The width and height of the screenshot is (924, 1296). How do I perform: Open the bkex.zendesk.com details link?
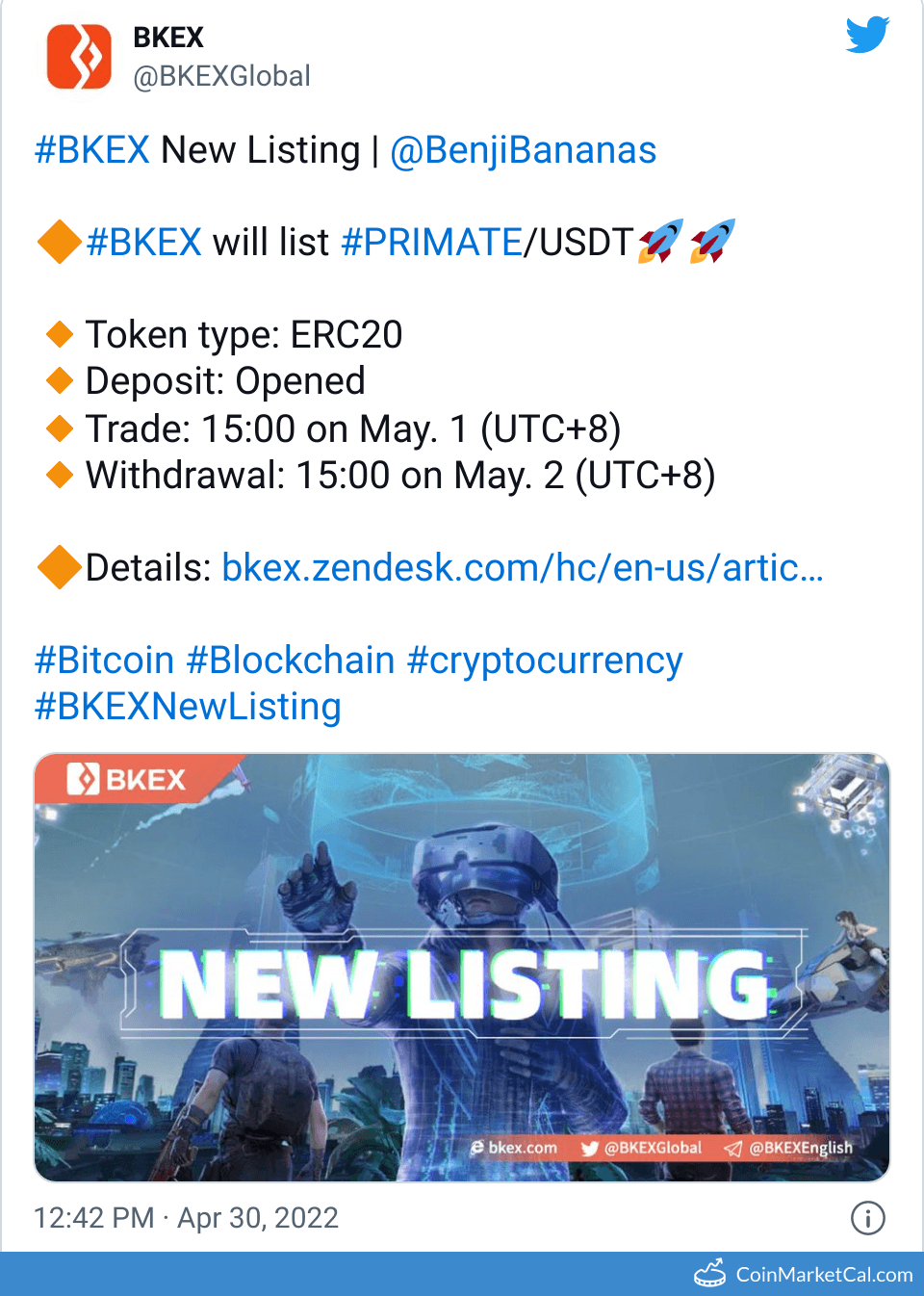522,568
